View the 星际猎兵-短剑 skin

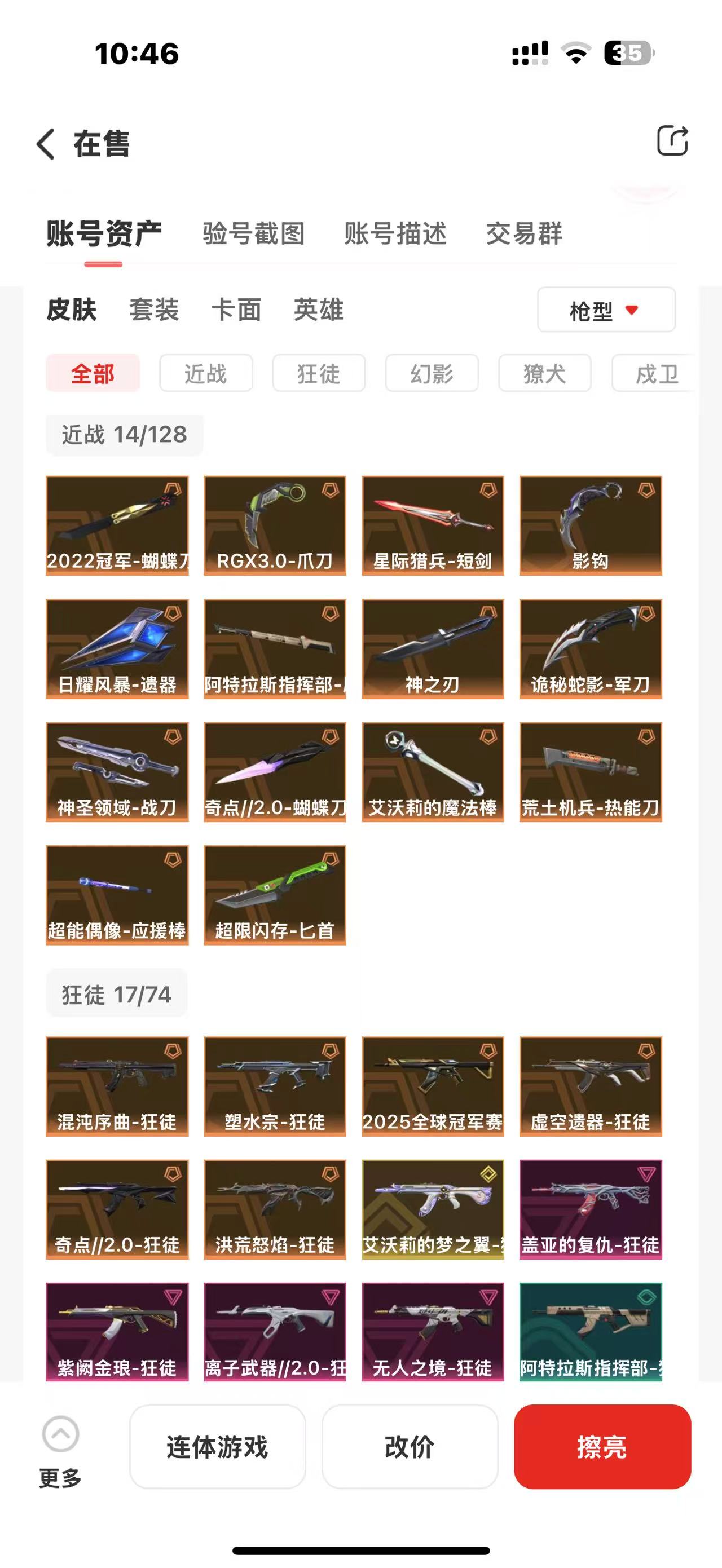click(433, 525)
